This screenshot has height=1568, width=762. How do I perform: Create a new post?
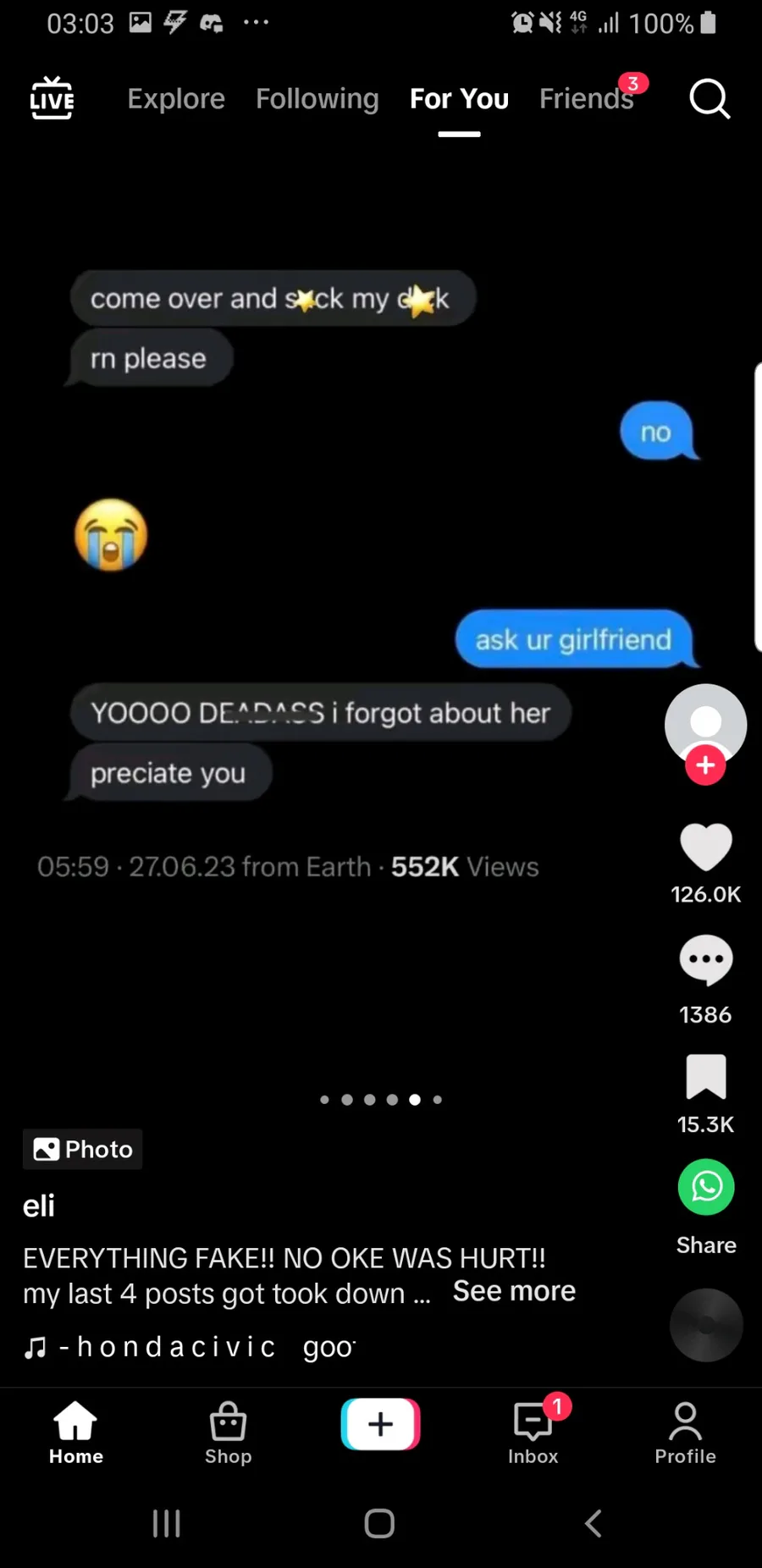coord(380,1424)
